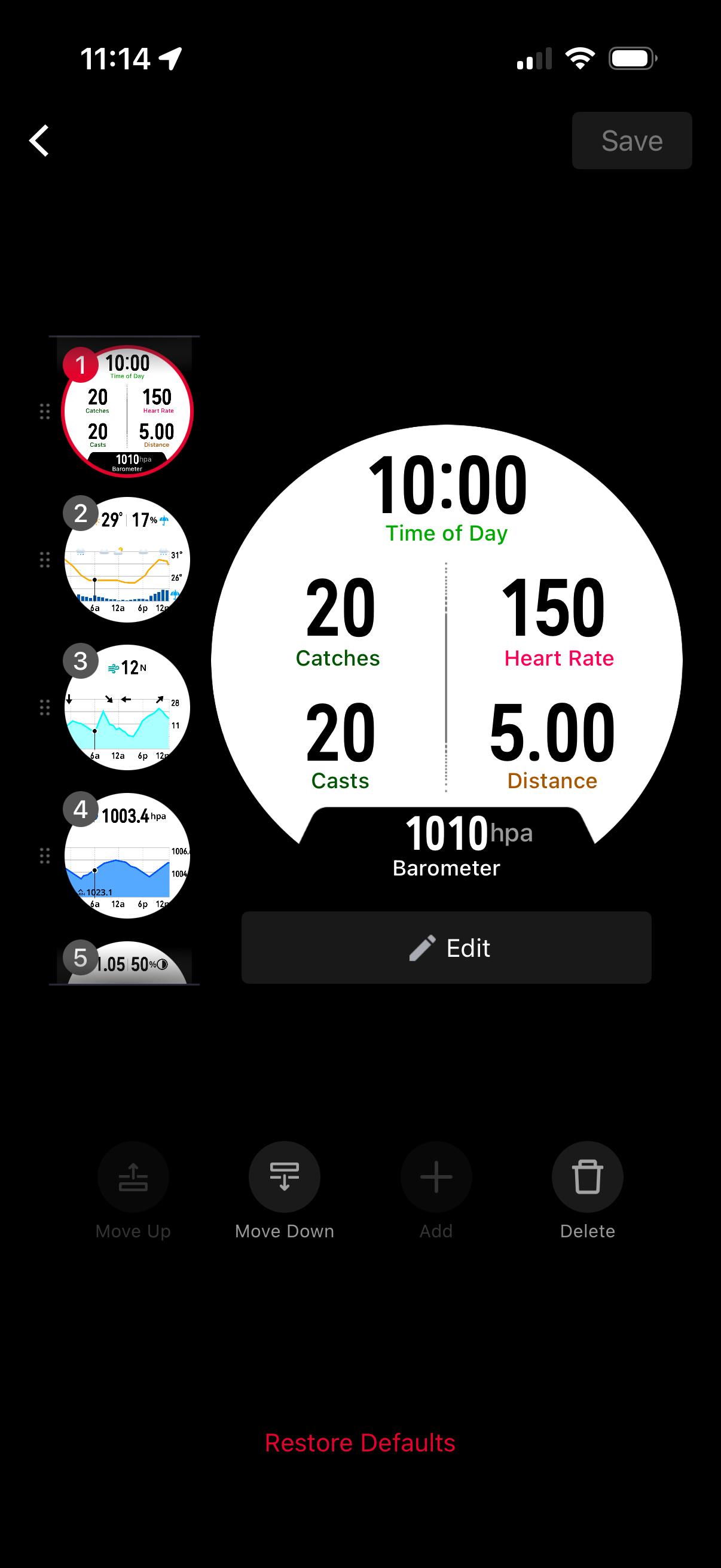Go back using the top arrow
This screenshot has width=721, height=1568.
(39, 141)
